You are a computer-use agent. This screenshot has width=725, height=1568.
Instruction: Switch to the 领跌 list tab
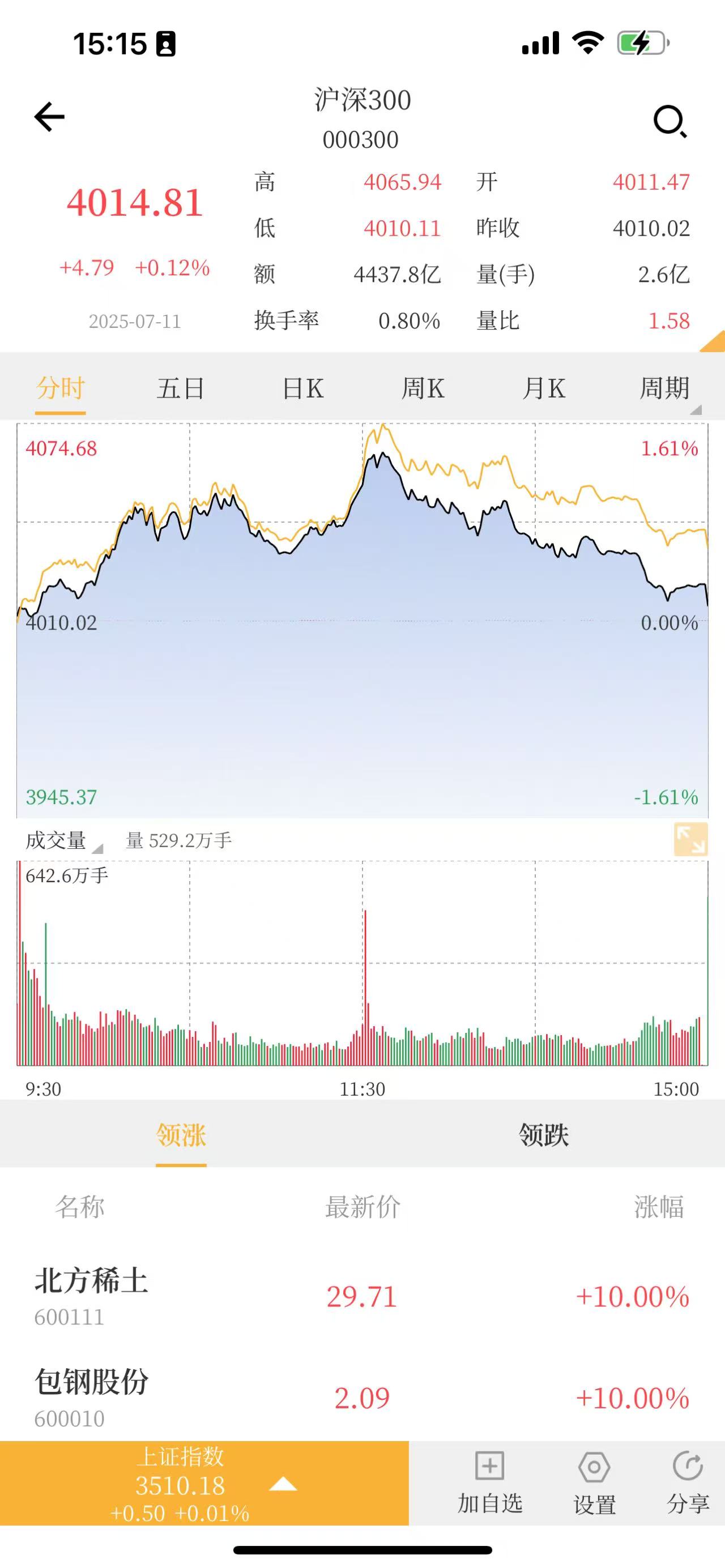544,1134
